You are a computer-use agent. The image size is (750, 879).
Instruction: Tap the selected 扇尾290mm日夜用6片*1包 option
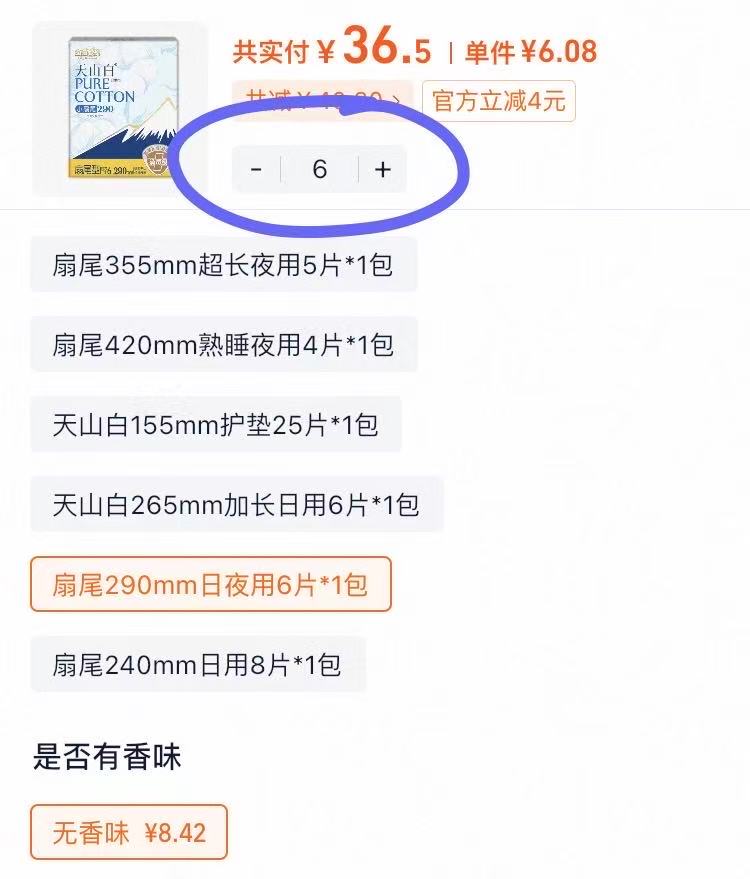click(210, 584)
